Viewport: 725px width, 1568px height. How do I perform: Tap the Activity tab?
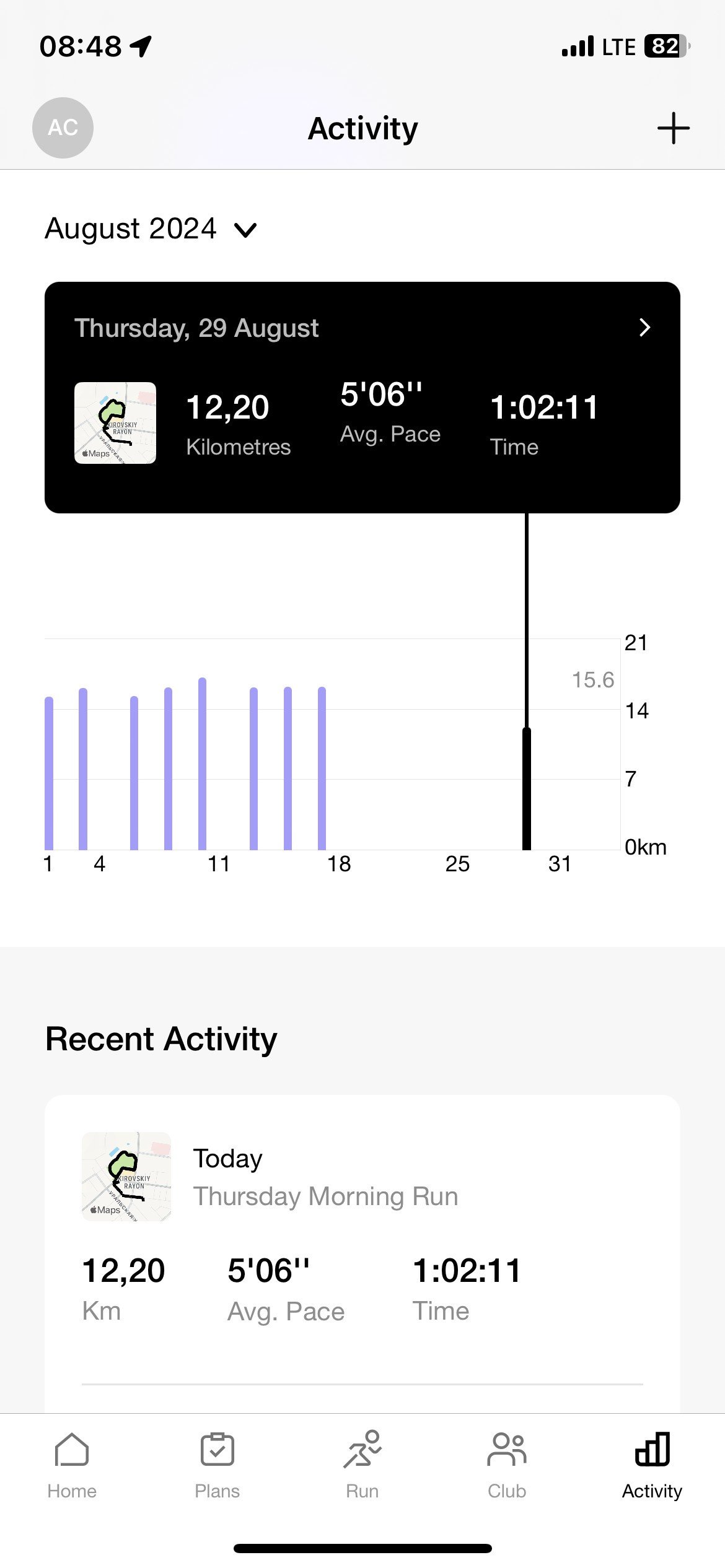click(652, 1465)
